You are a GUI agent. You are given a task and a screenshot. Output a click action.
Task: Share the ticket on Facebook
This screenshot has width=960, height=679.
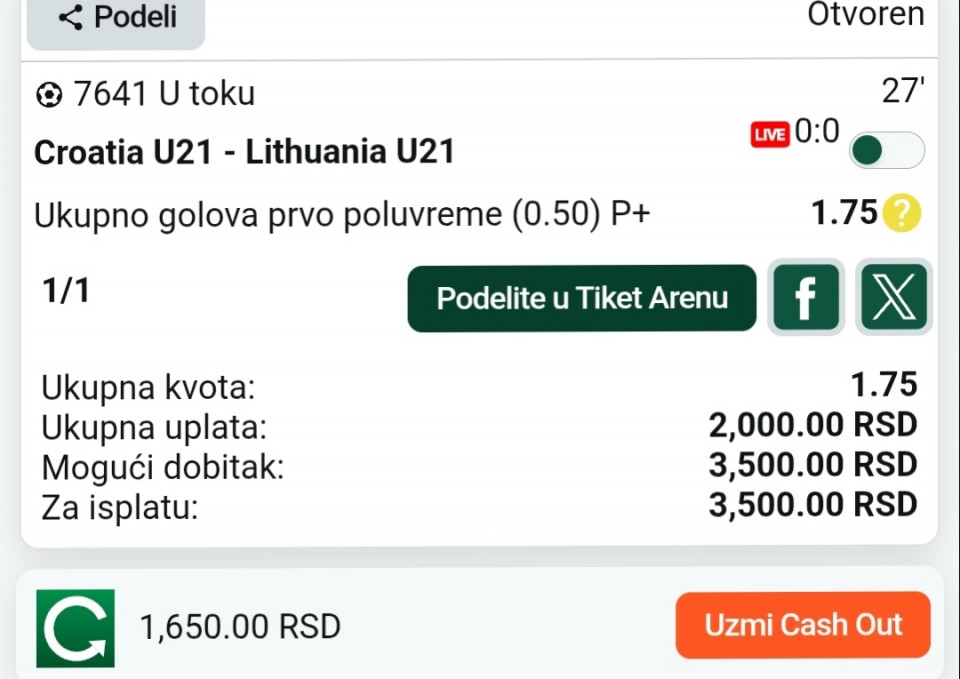[x=805, y=298]
